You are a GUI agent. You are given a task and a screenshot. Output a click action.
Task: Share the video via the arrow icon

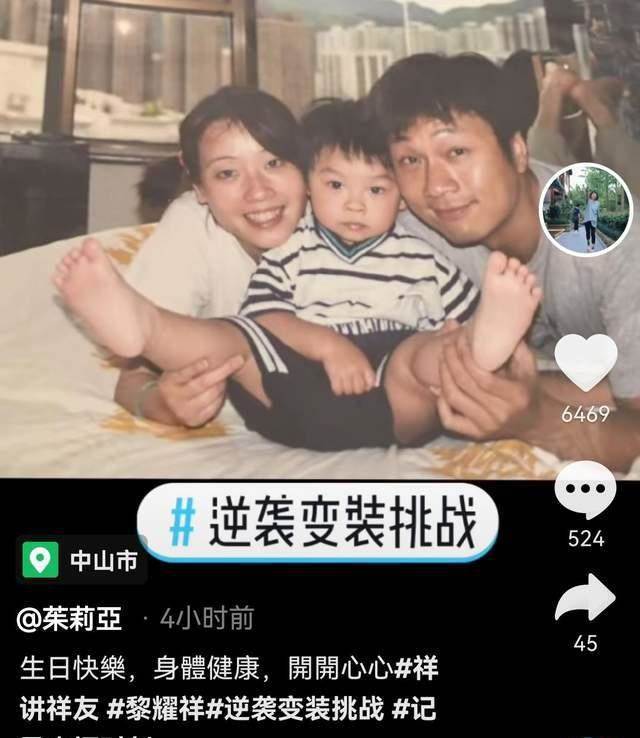[x=585, y=598]
